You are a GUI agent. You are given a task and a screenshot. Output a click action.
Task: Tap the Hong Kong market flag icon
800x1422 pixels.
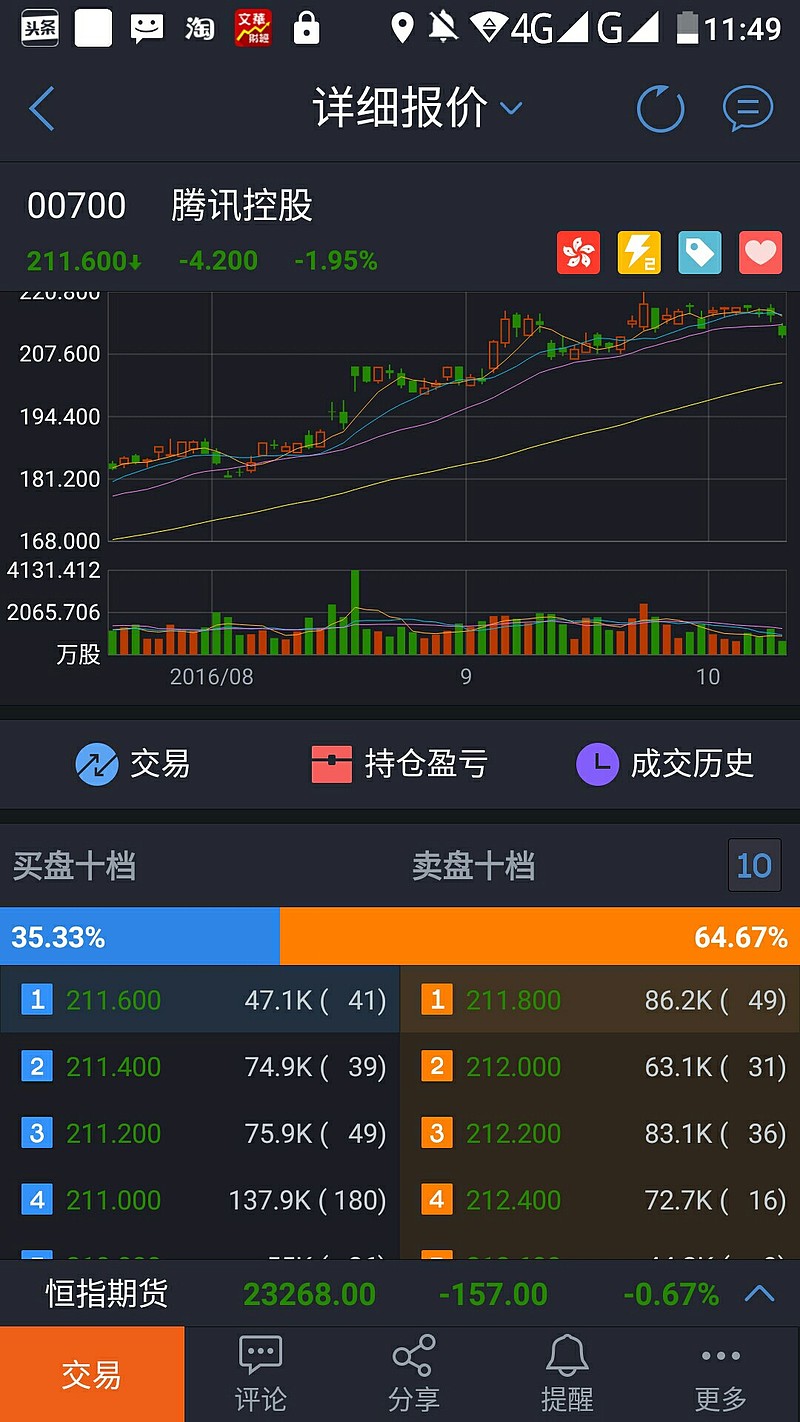click(x=578, y=253)
